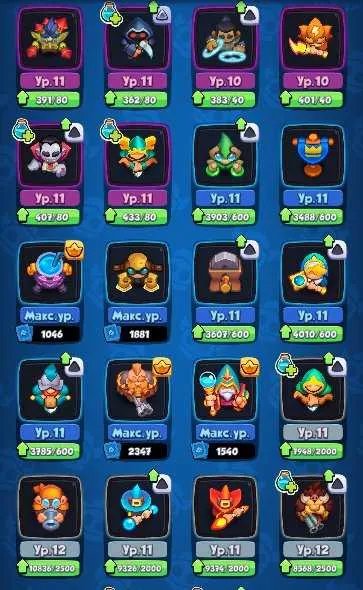Open the fire mage card showing 9374/2000
The width and height of the screenshot is (363, 590).
[x=225, y=526]
